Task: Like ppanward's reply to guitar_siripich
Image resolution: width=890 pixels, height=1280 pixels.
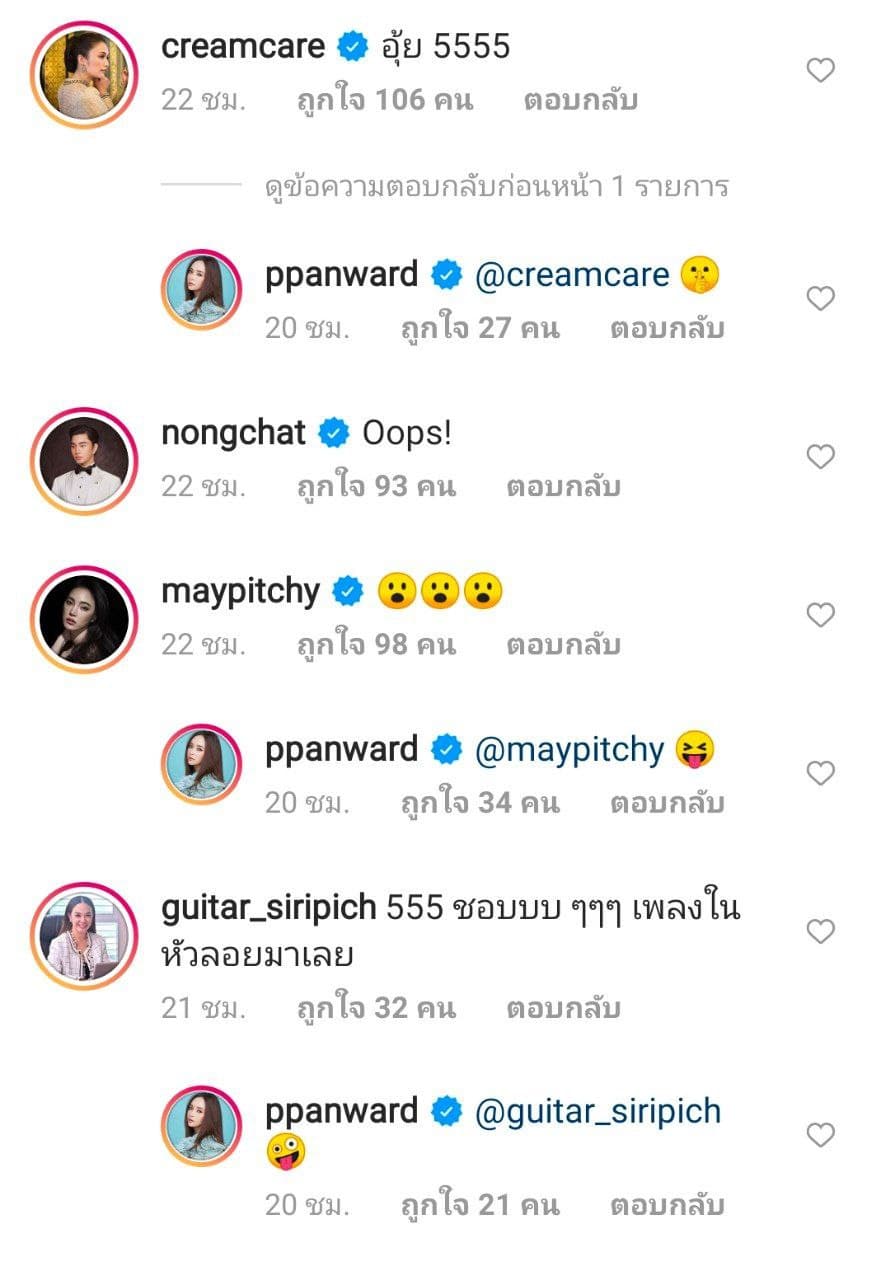Action: click(820, 1135)
